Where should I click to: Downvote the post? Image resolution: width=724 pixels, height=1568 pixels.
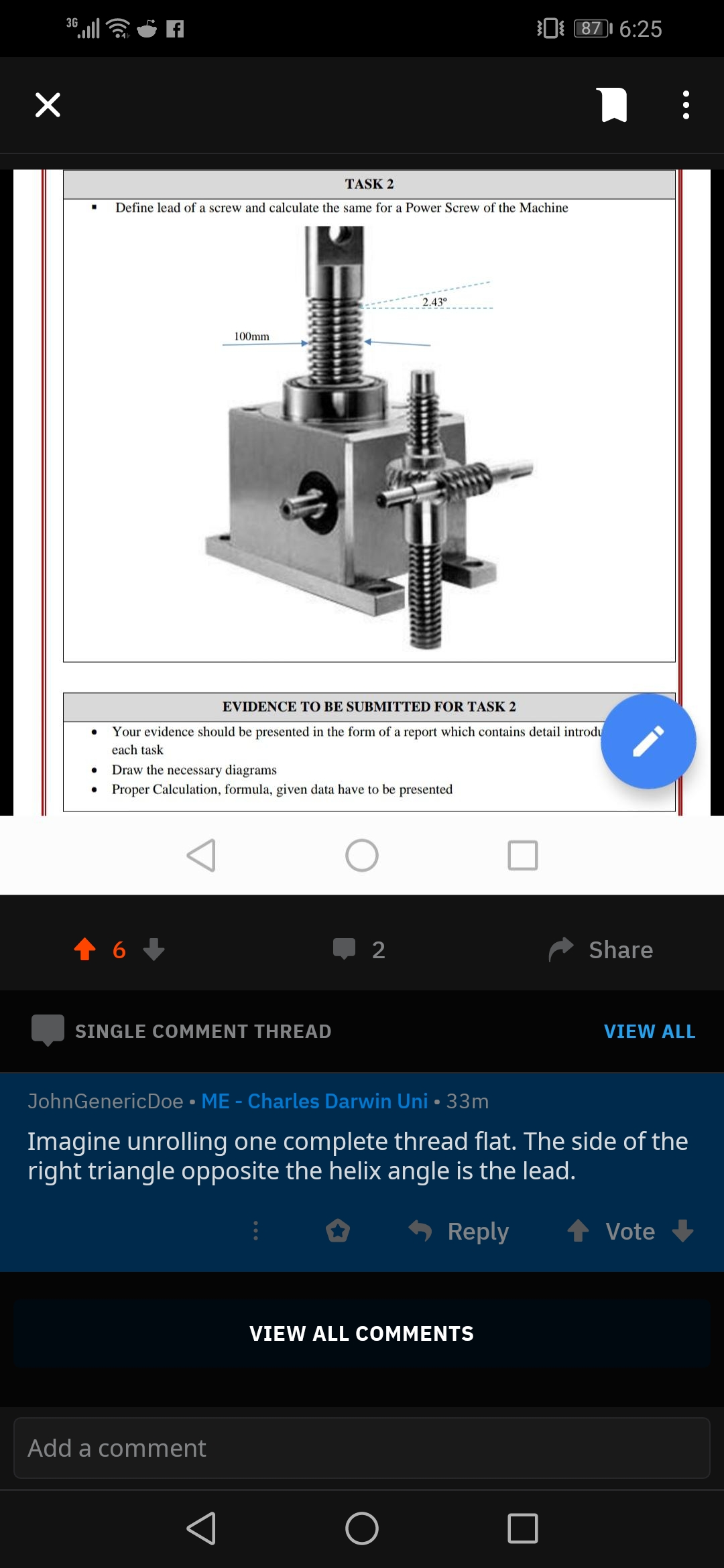pyautogui.click(x=155, y=950)
